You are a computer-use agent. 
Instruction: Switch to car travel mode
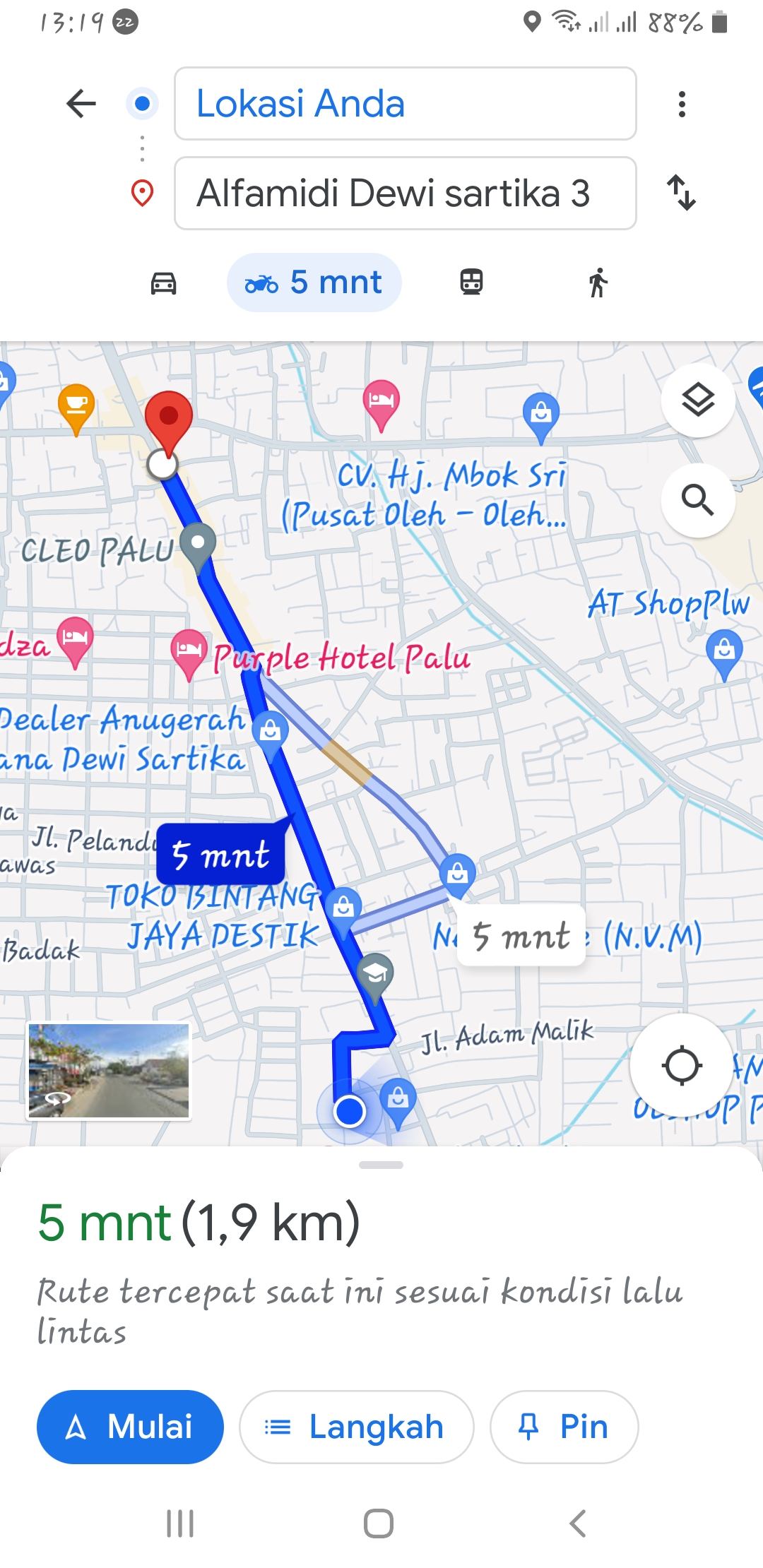[163, 283]
